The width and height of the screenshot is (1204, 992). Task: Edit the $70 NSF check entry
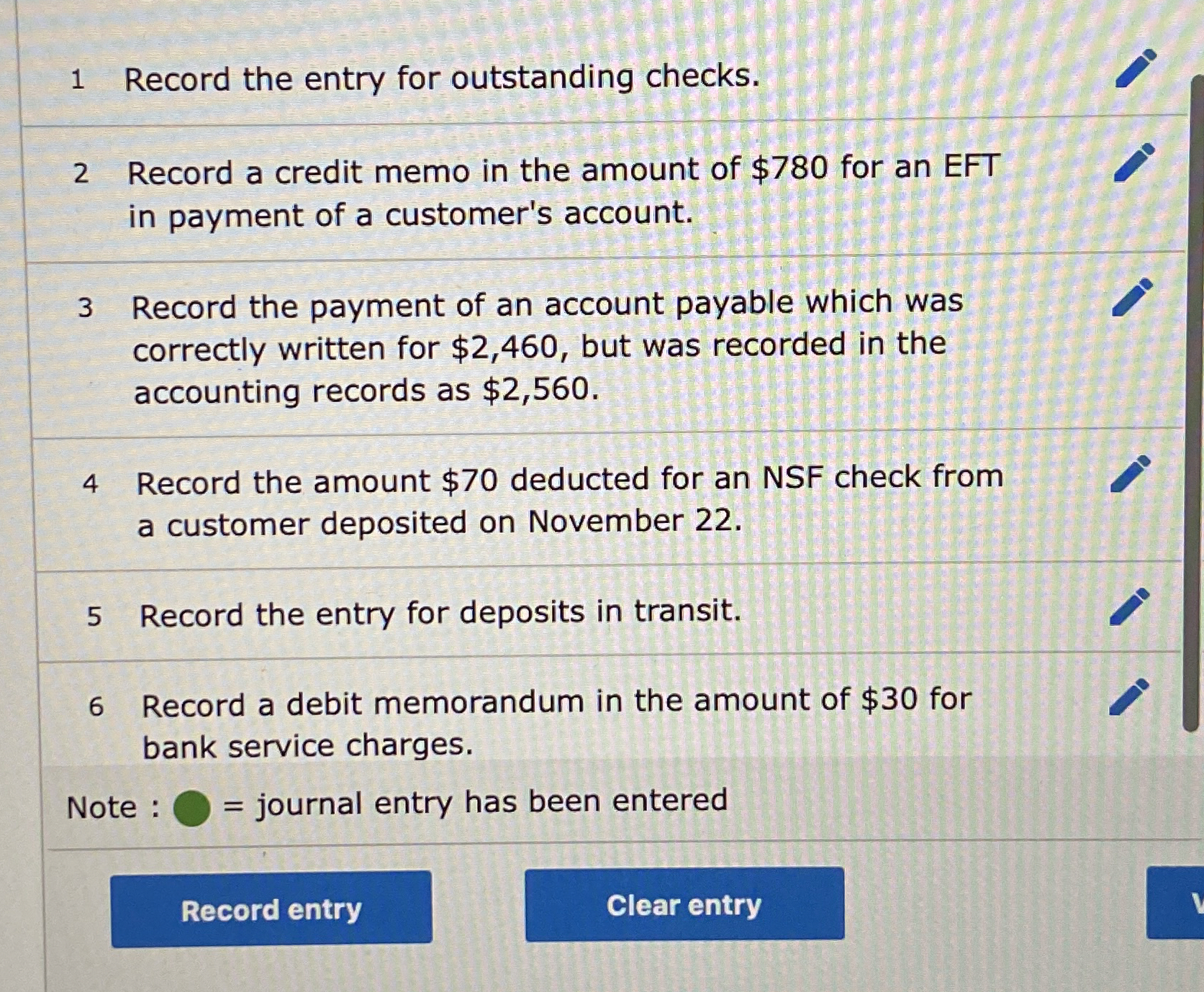pos(1131,474)
